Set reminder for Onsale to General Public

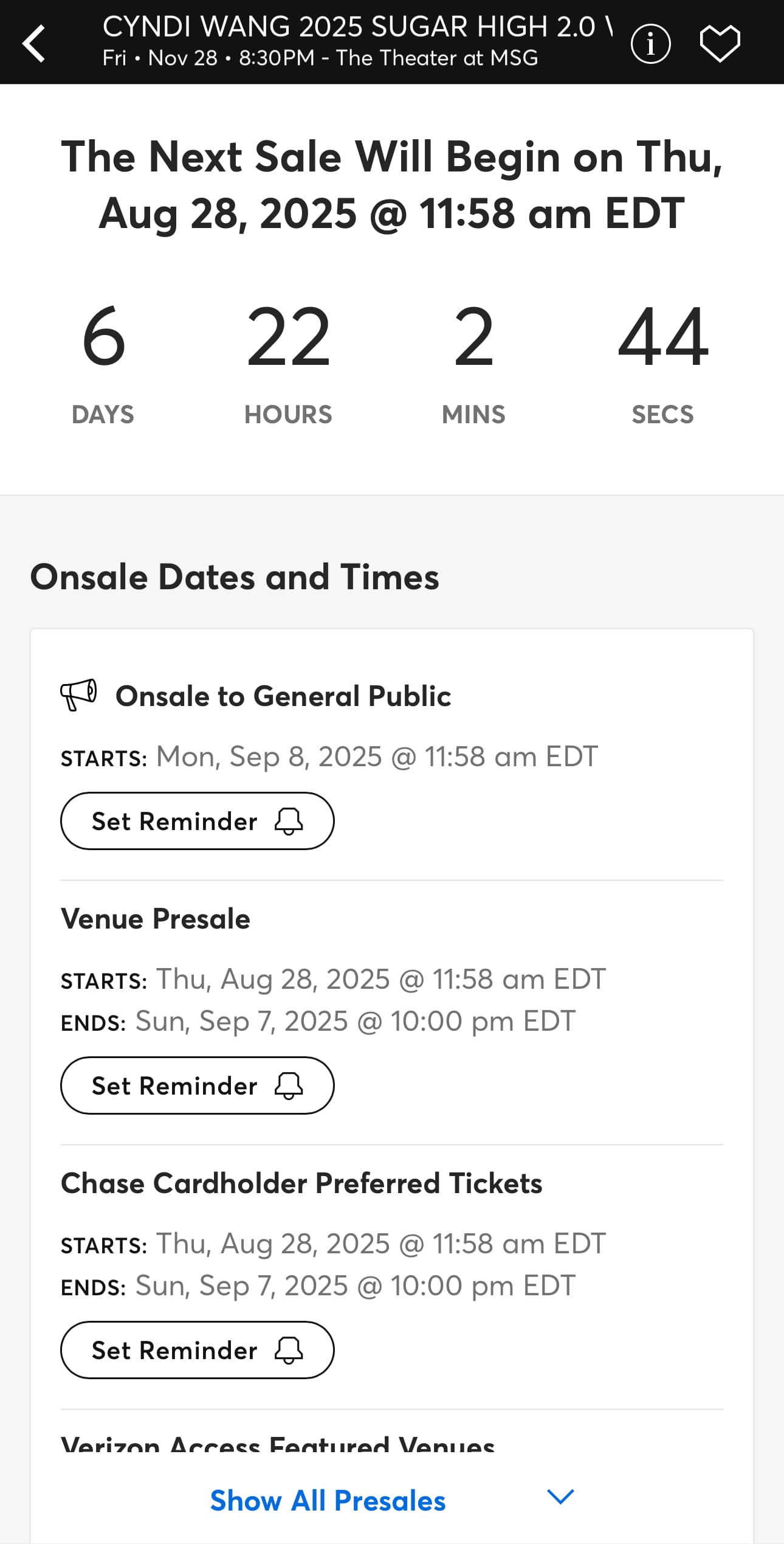[x=198, y=821]
